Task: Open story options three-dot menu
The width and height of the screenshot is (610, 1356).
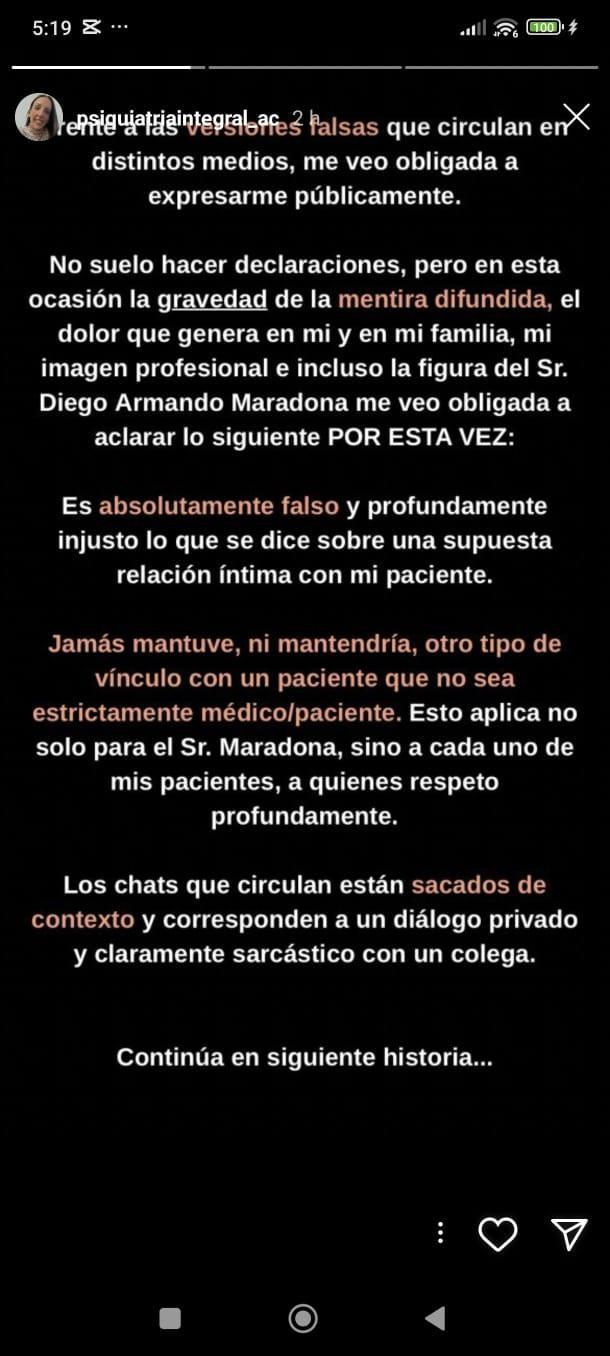Action: [x=440, y=1233]
